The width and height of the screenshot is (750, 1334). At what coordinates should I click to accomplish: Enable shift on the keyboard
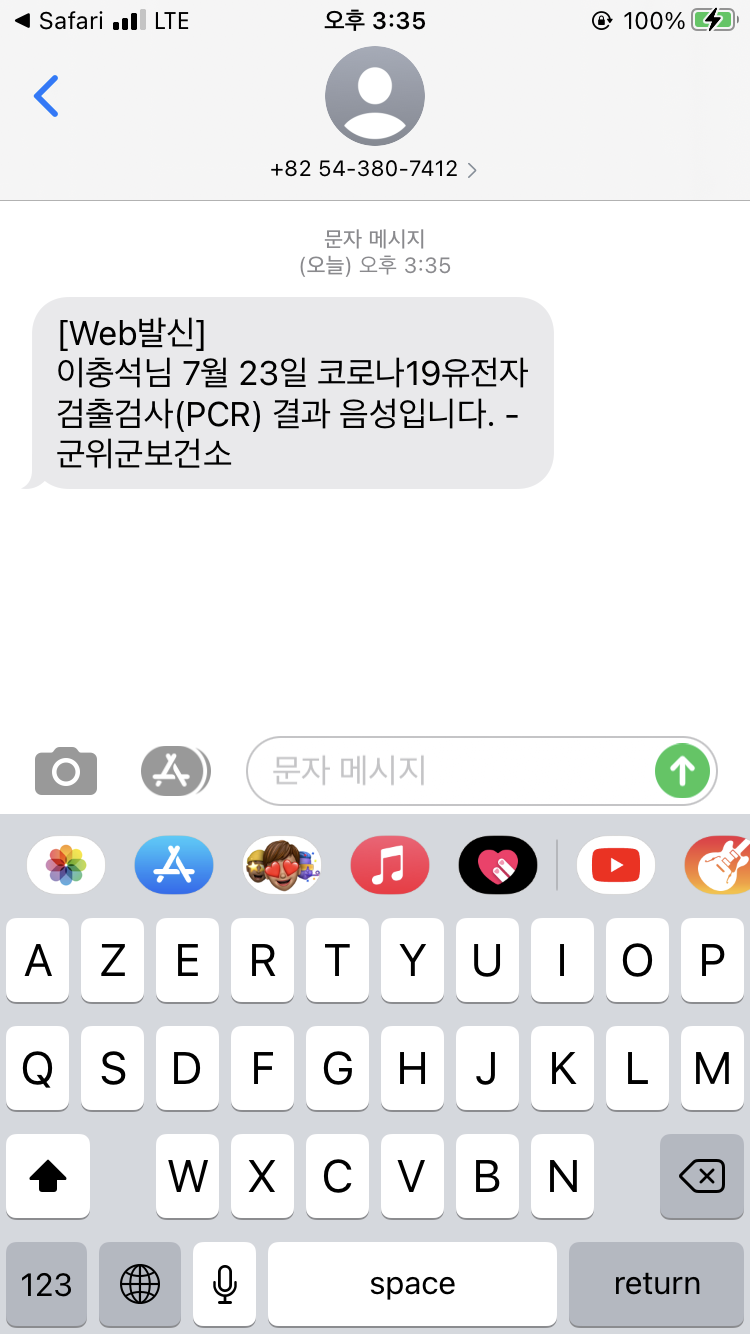coord(48,1176)
